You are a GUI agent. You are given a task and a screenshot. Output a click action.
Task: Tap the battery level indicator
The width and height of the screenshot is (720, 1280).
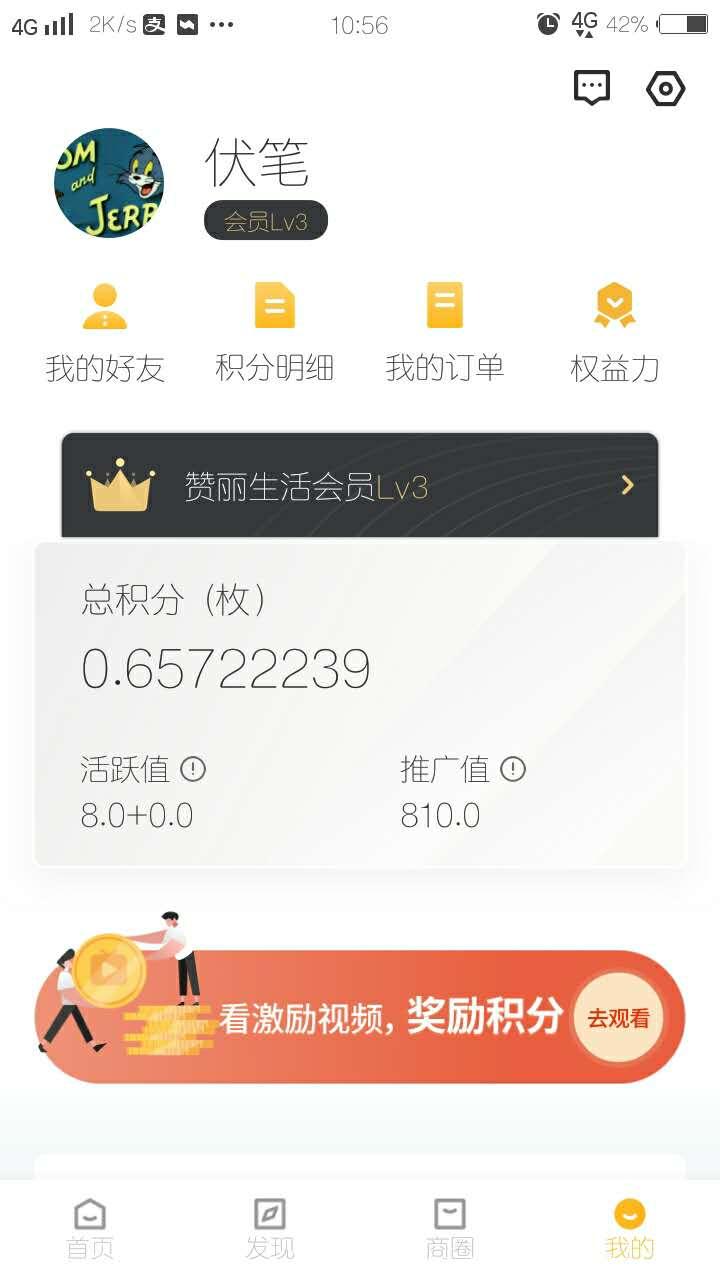(683, 25)
